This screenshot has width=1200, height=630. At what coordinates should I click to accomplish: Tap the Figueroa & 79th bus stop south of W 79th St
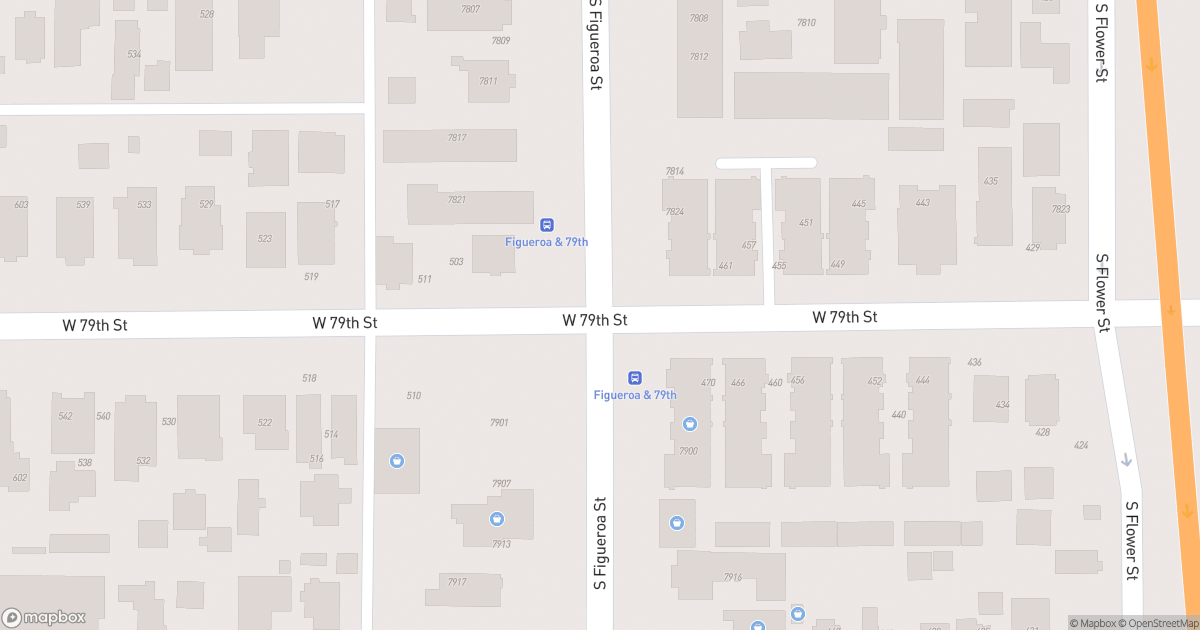click(x=634, y=378)
